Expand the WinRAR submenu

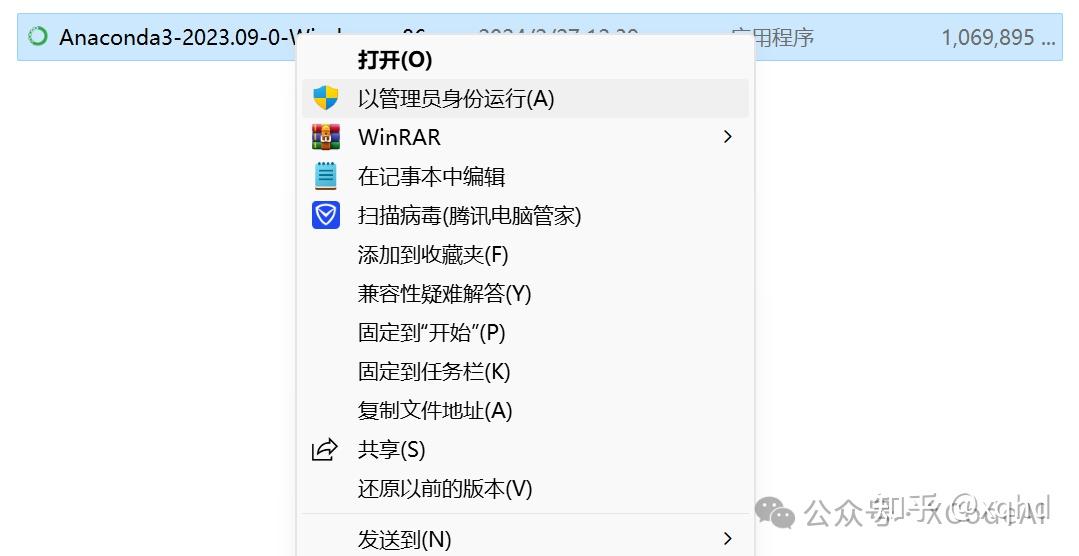(x=400, y=137)
